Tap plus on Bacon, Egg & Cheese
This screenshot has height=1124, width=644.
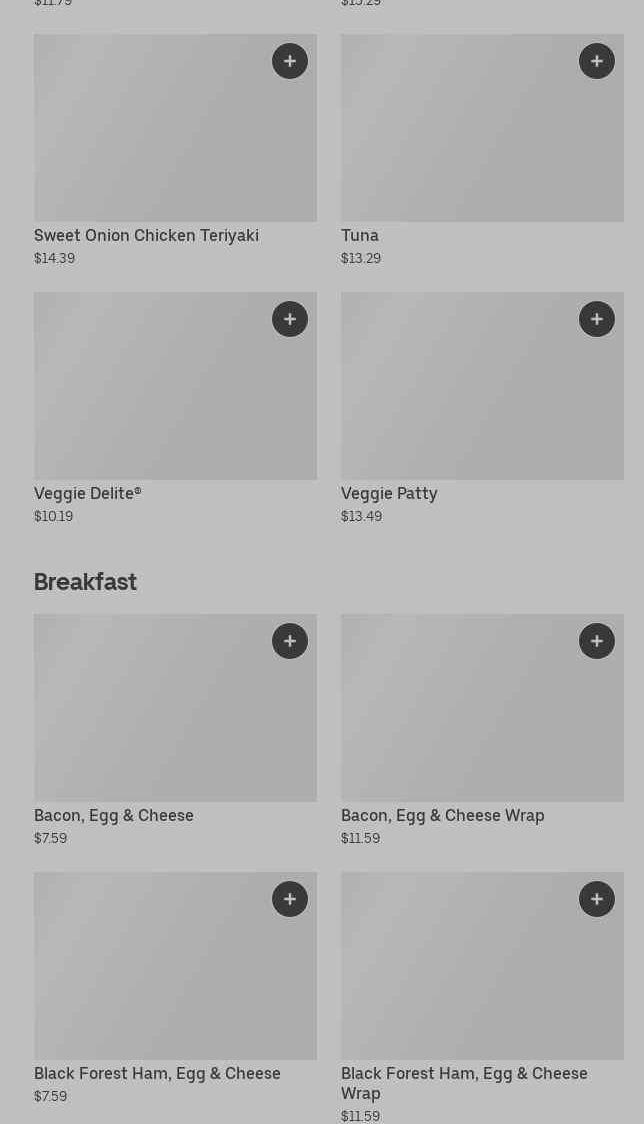(x=290, y=641)
